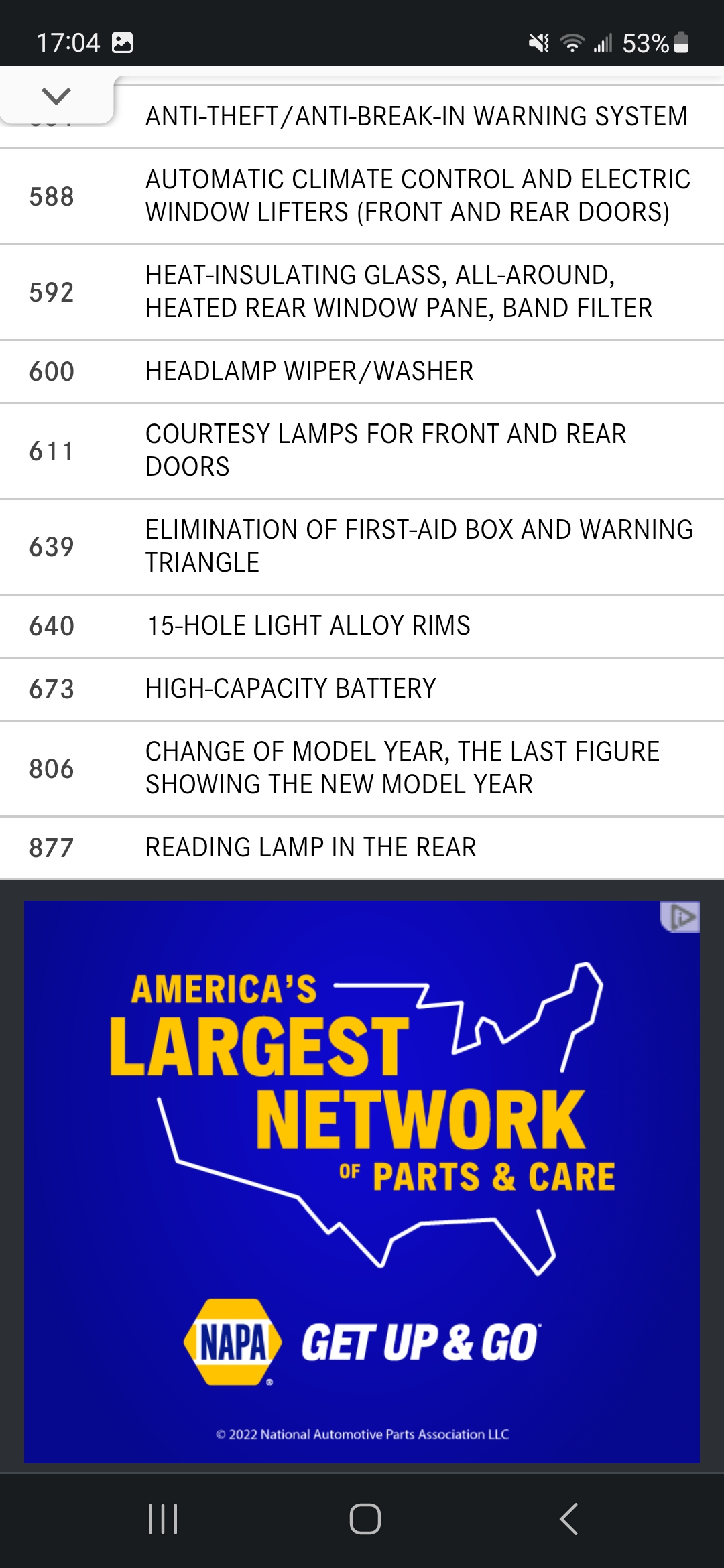
Task: Tap the down chevron tab at the top
Action: click(x=56, y=96)
